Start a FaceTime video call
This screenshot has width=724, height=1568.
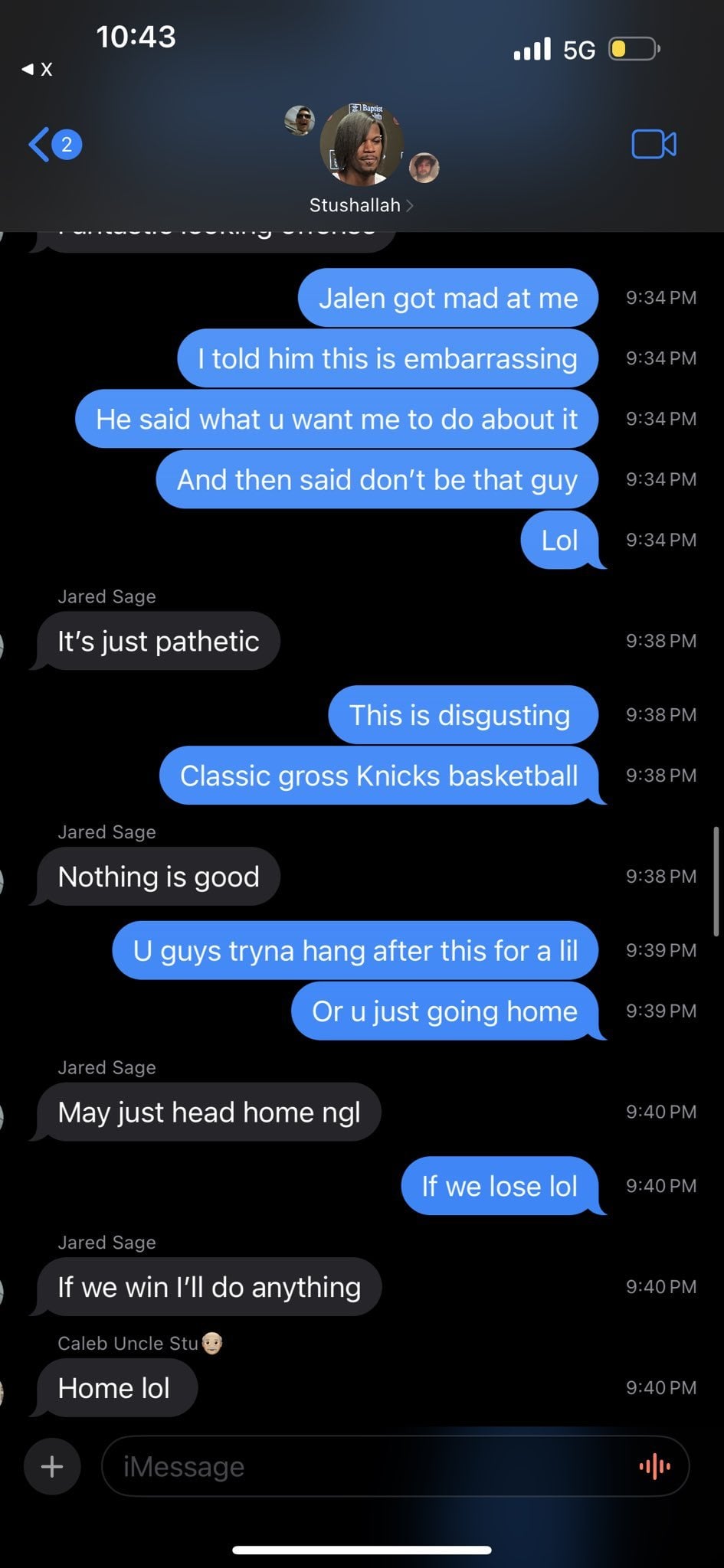[x=654, y=144]
